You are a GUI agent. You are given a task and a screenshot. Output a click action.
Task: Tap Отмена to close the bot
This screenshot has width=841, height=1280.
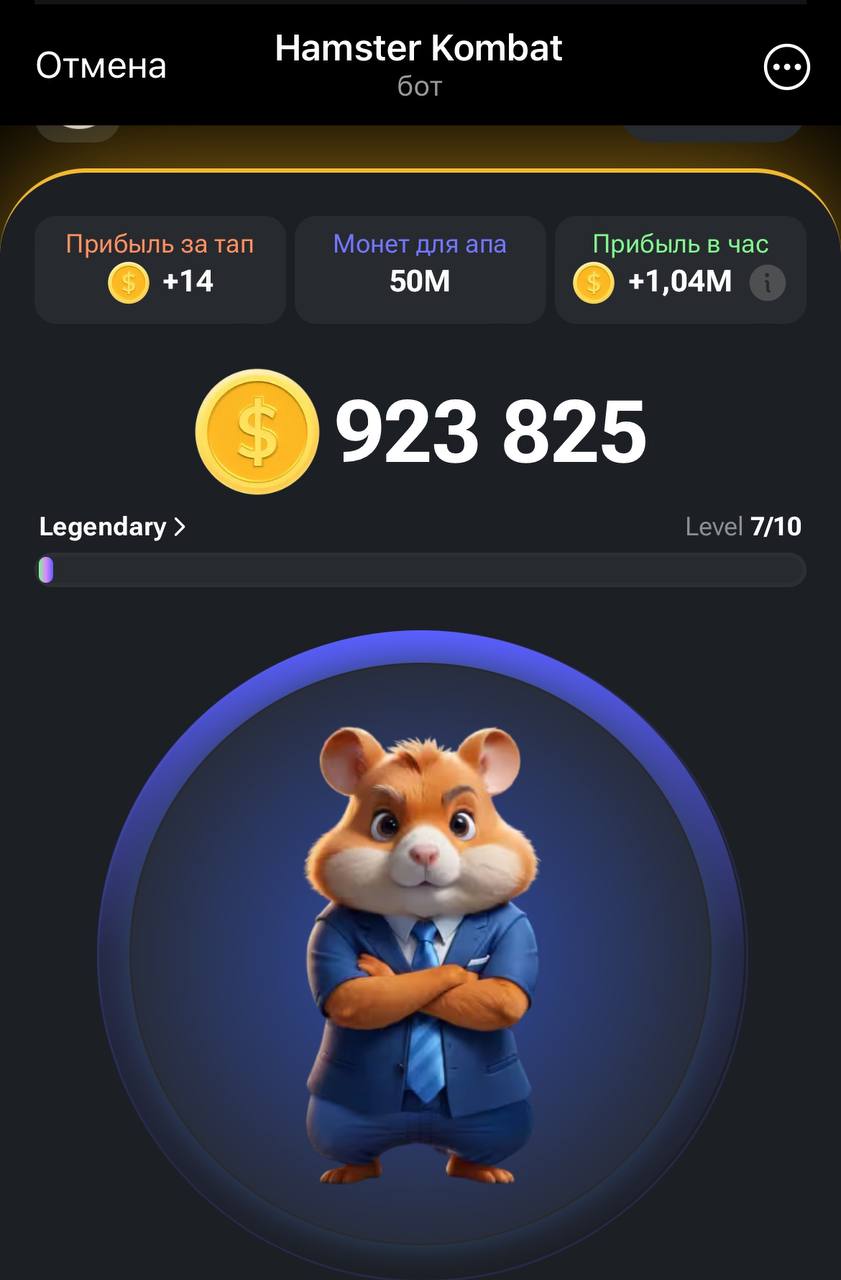point(101,66)
